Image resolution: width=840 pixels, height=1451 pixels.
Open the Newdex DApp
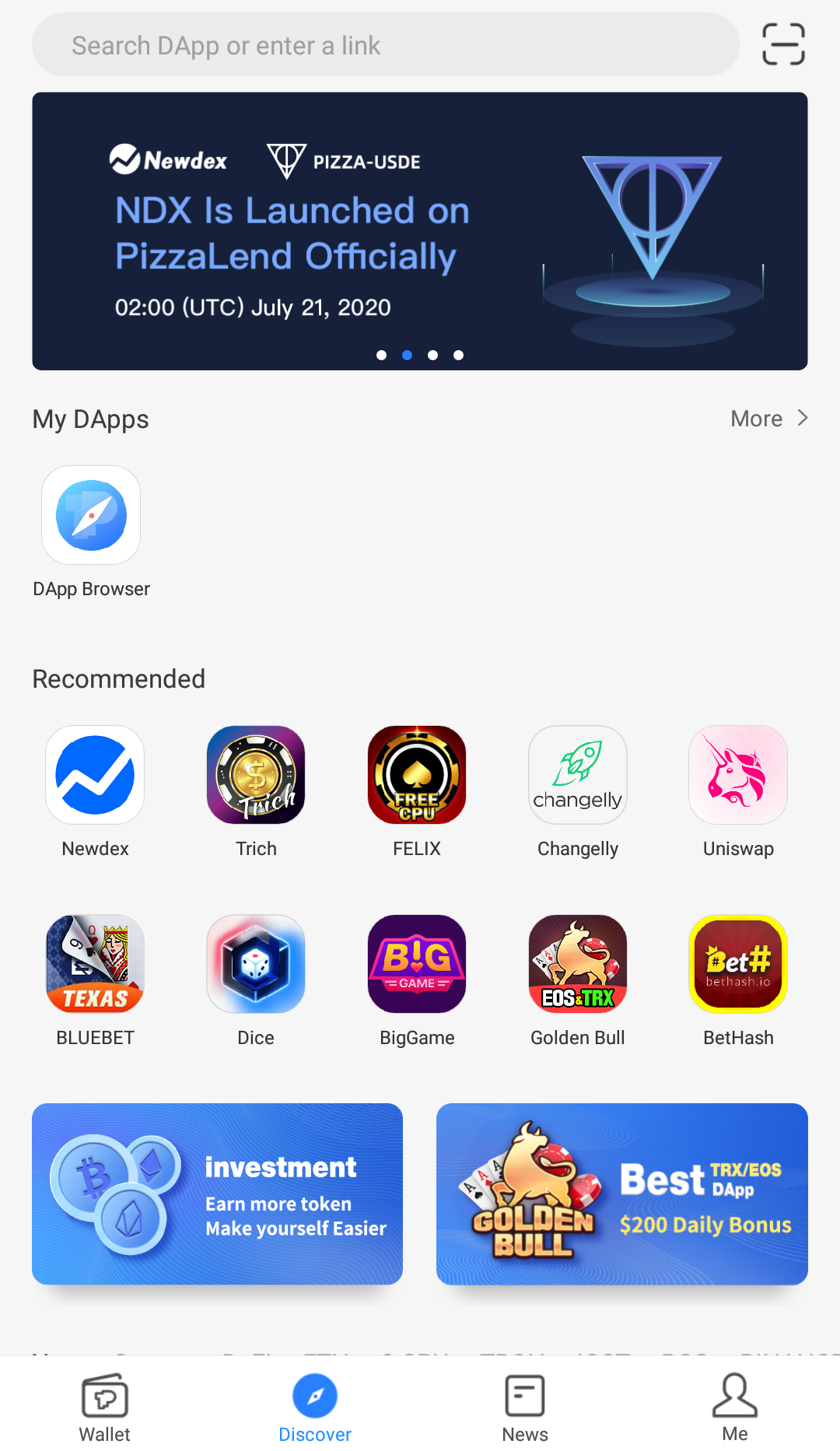coord(95,775)
